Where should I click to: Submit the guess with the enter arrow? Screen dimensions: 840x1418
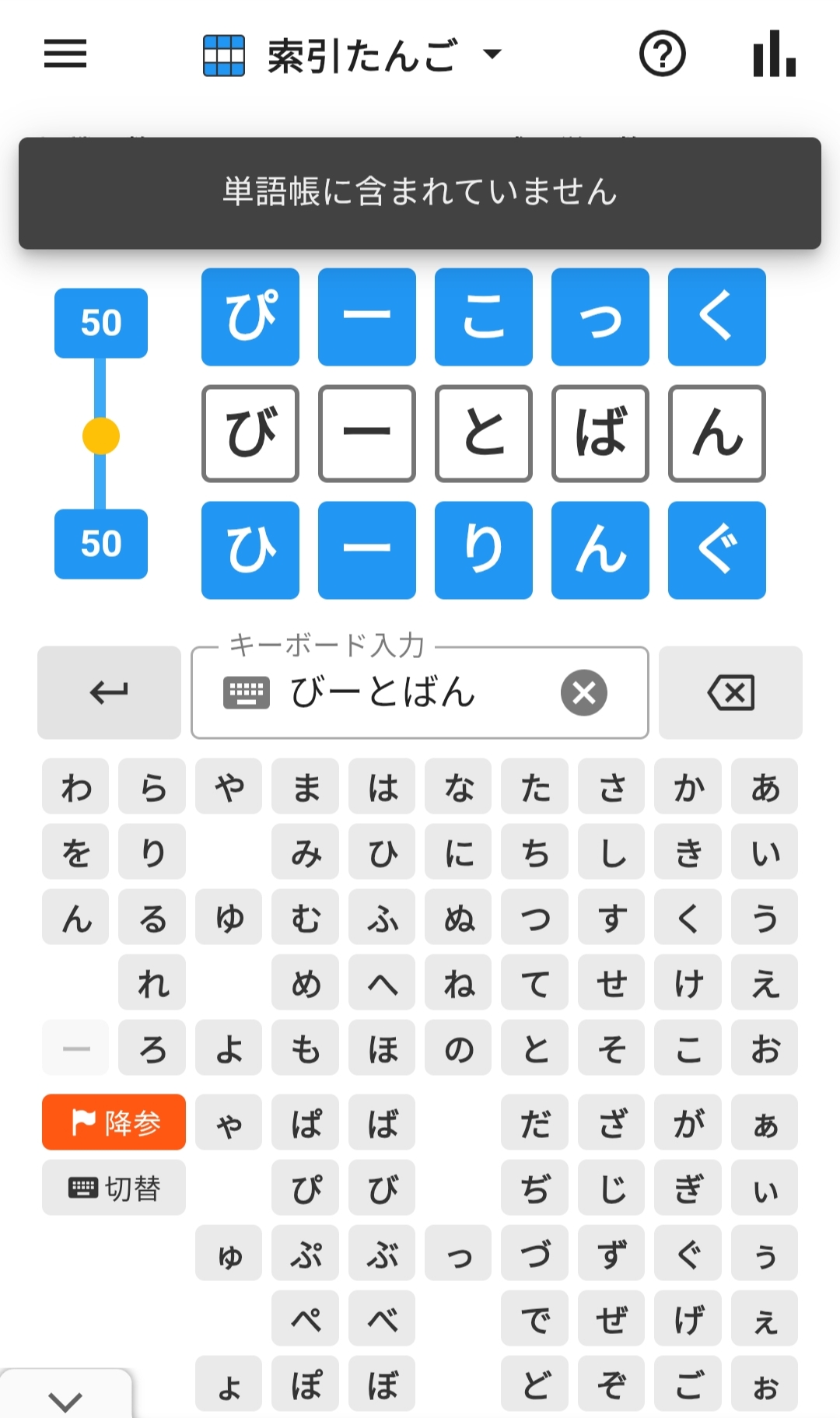coord(109,692)
